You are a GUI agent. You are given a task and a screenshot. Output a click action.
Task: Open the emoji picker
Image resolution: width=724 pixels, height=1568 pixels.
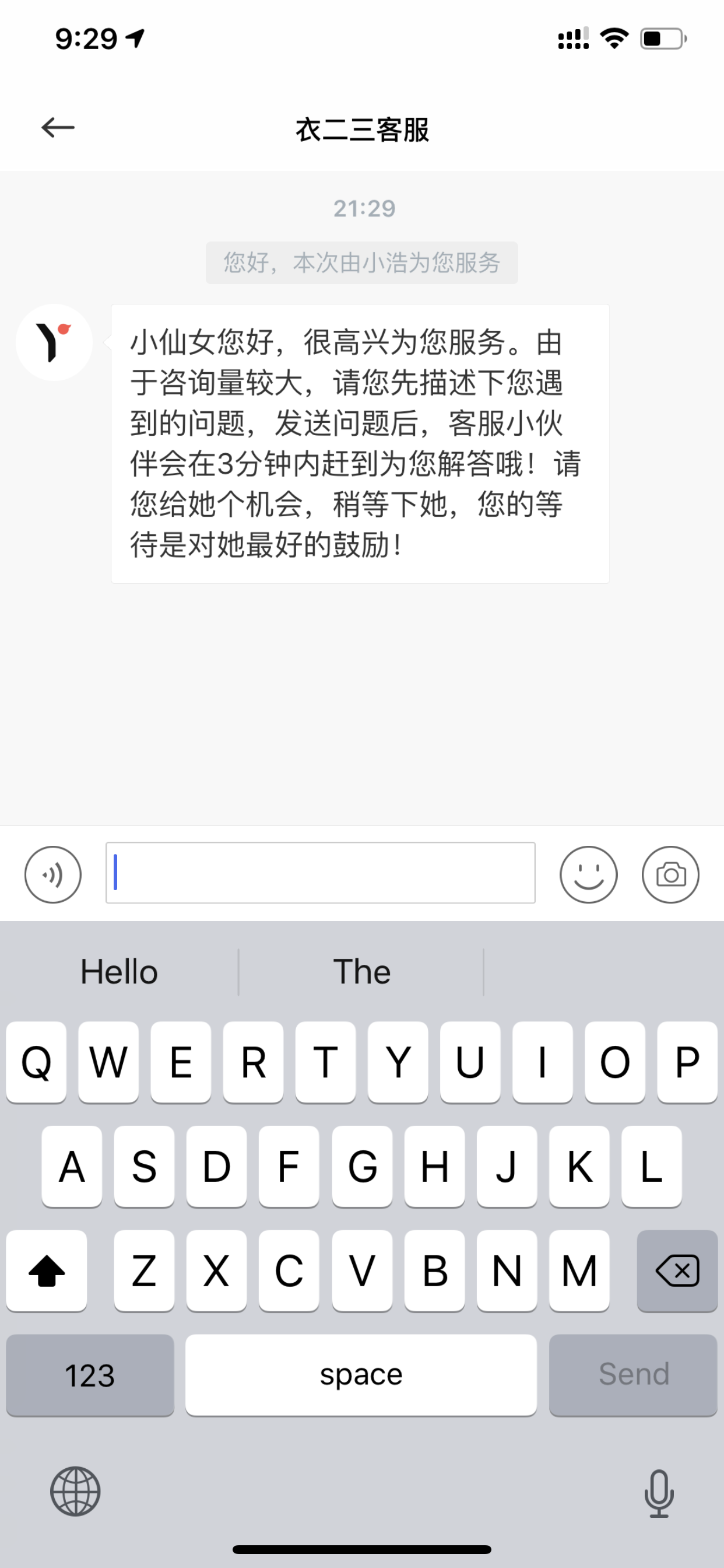tap(588, 874)
